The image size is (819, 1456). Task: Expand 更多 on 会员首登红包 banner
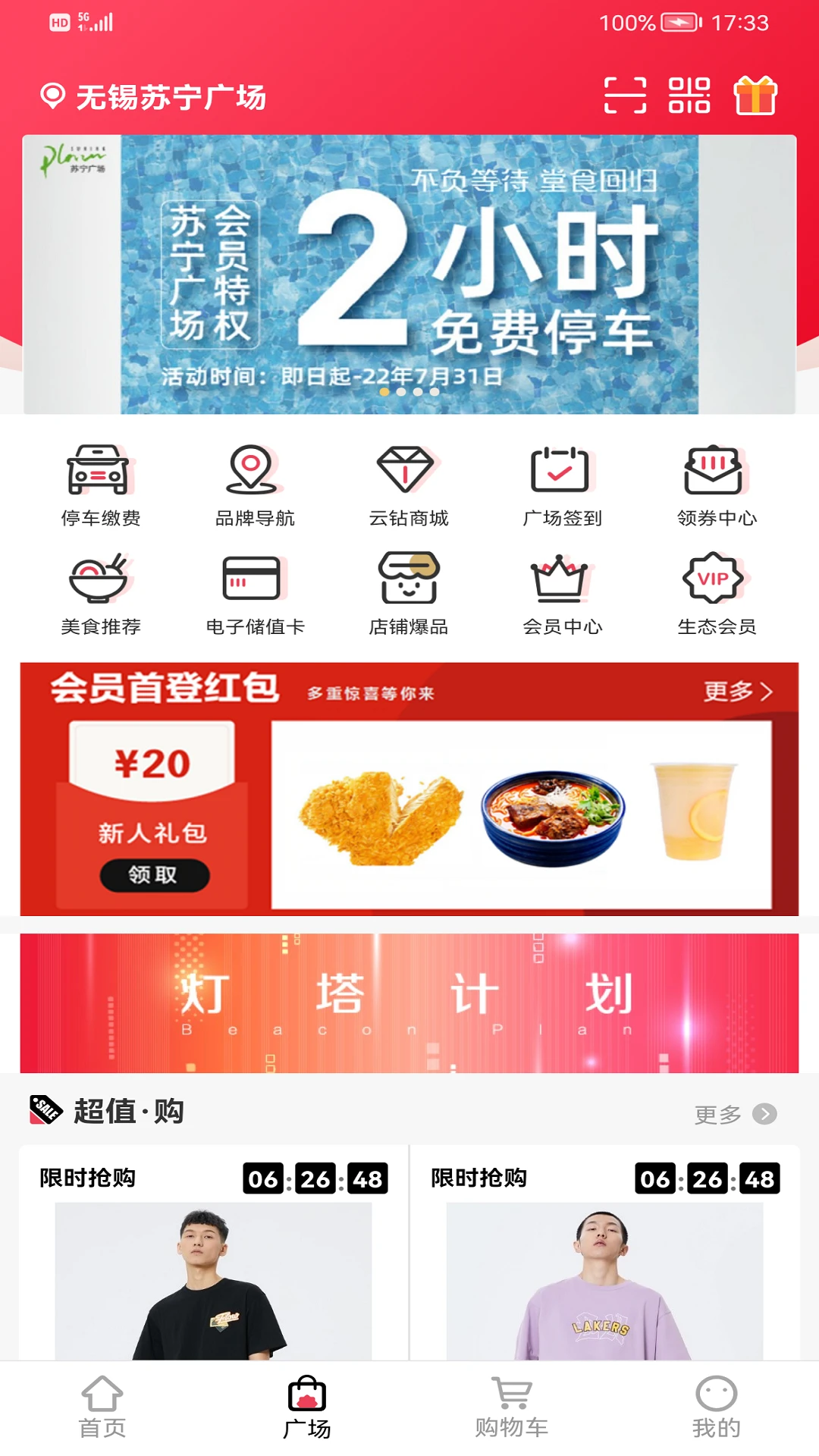pyautogui.click(x=739, y=692)
